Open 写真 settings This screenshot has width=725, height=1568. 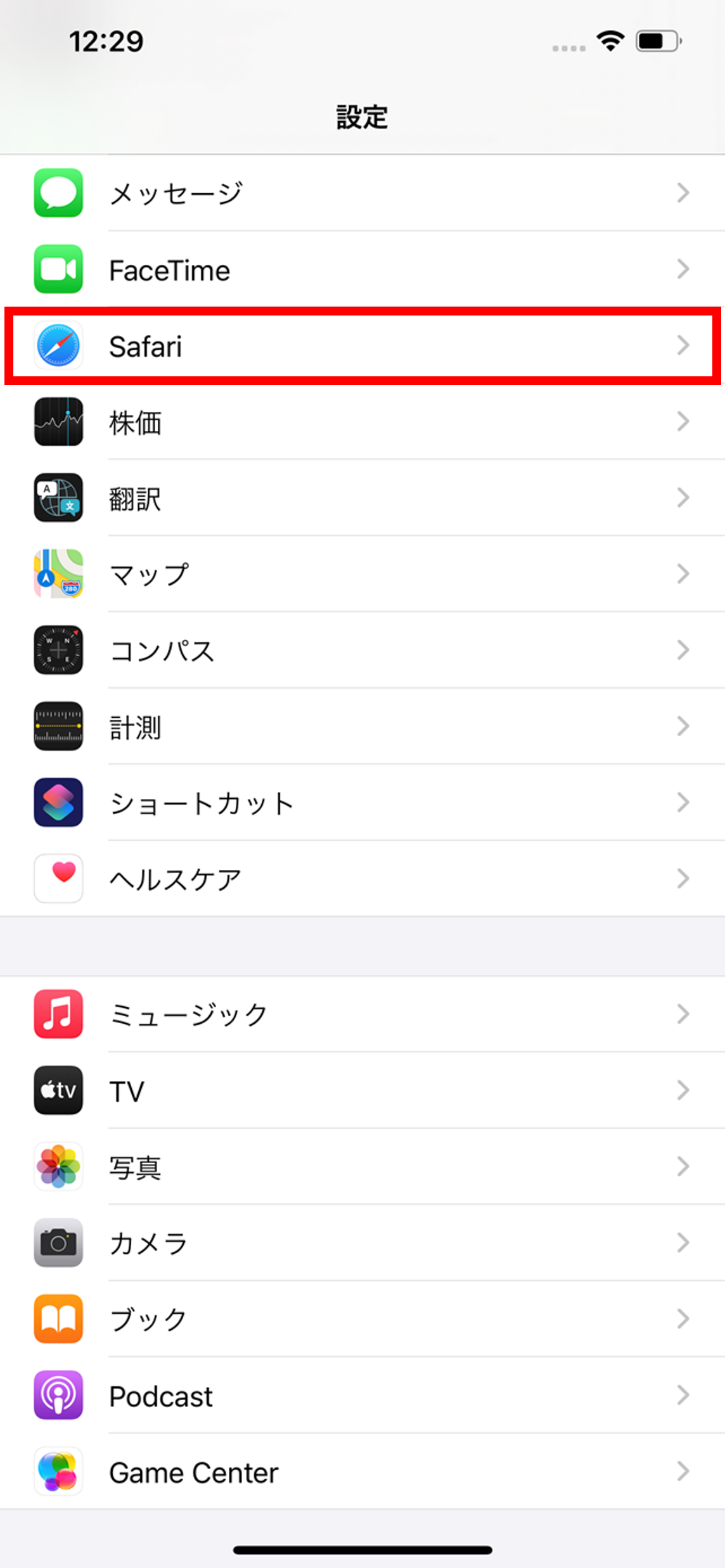[362, 1166]
